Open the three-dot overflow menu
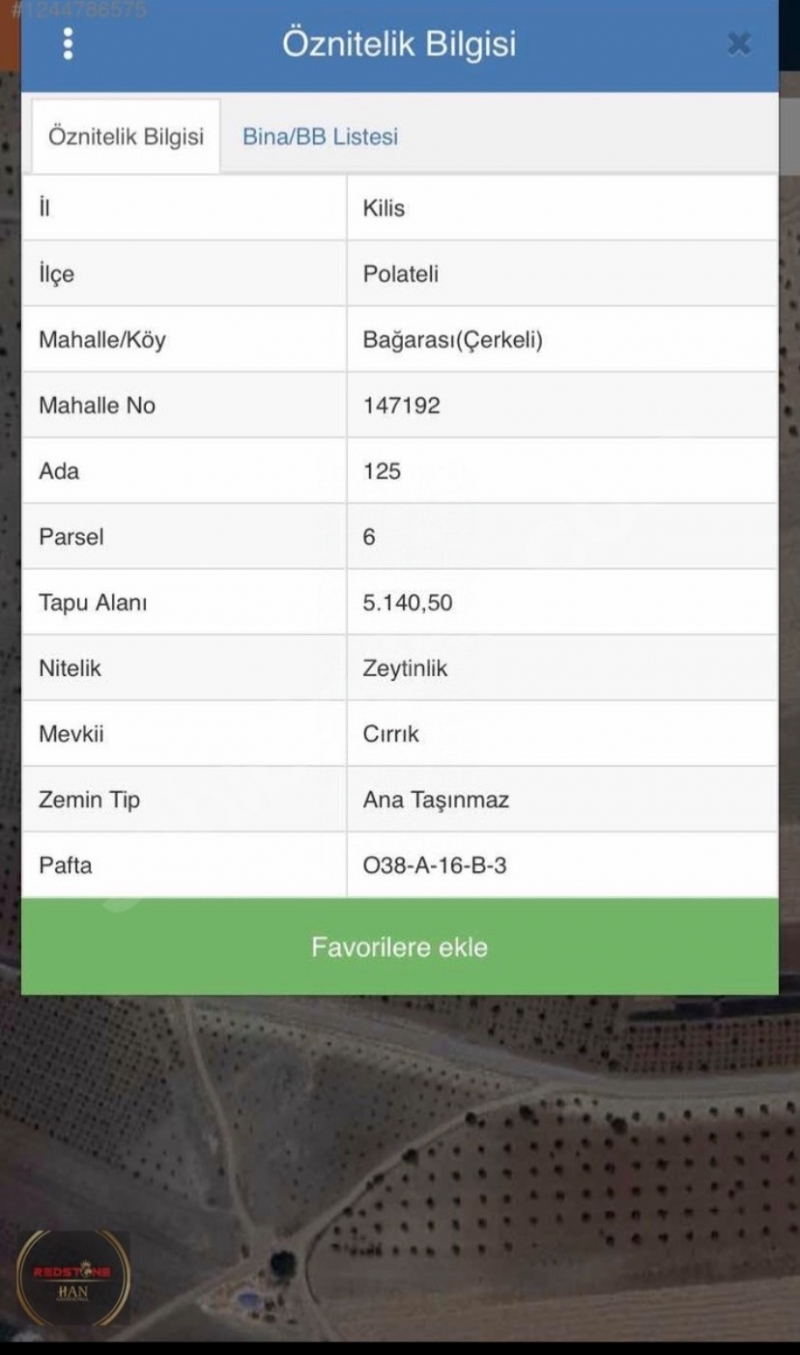 [x=67, y=44]
